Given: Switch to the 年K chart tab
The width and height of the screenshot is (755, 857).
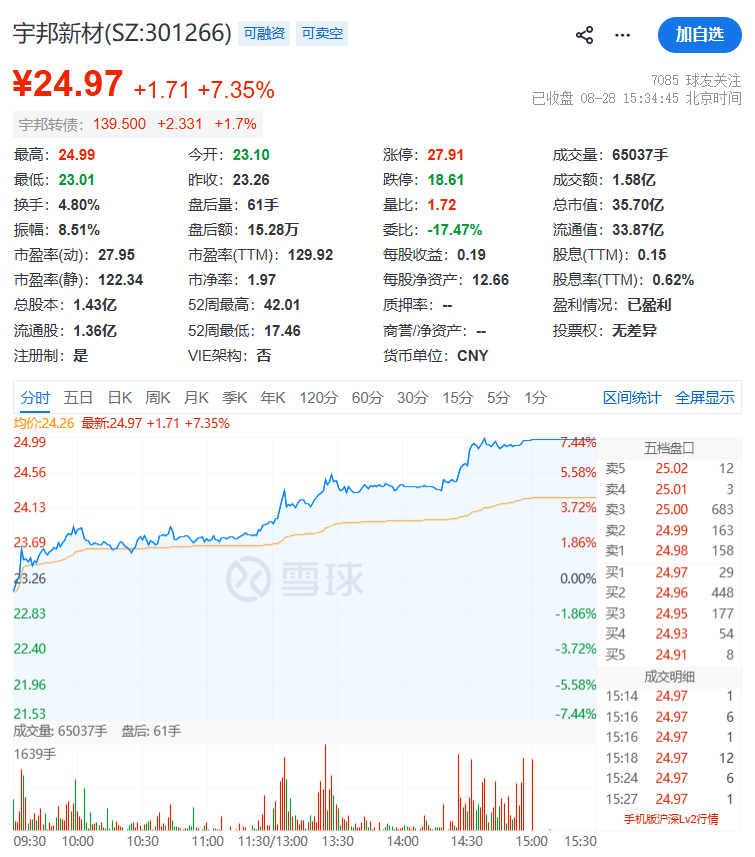Looking at the screenshot, I should 273,397.
